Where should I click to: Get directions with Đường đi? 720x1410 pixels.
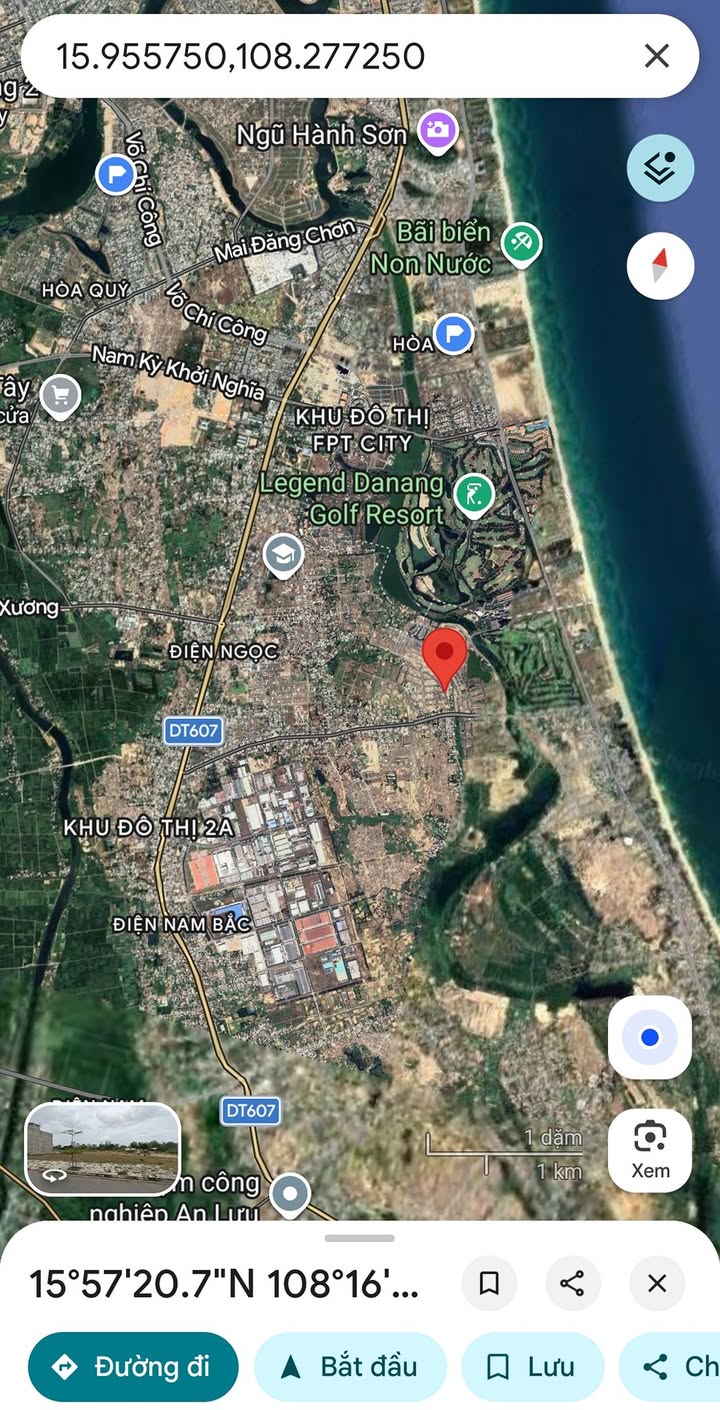[x=134, y=1367]
